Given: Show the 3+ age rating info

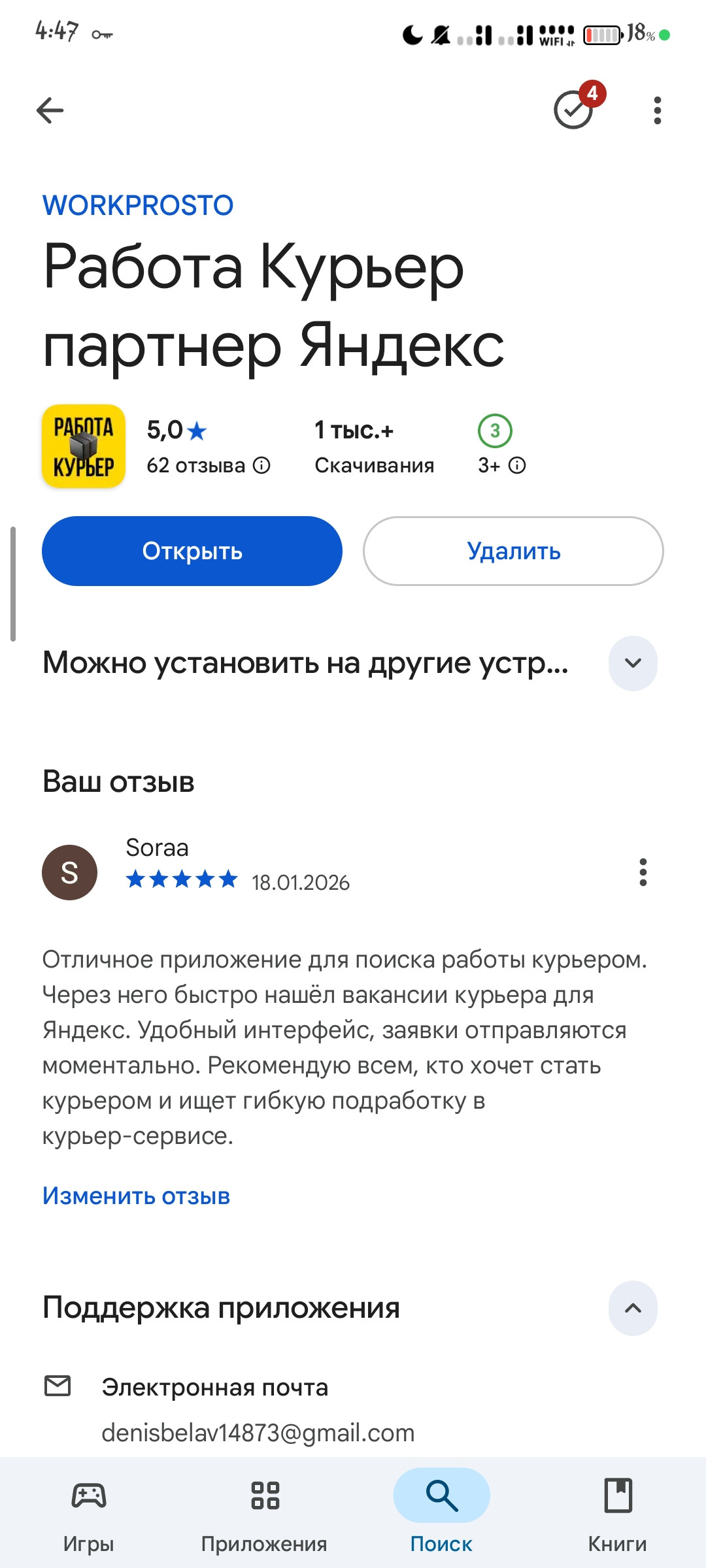Looking at the screenshot, I should pyautogui.click(x=516, y=465).
